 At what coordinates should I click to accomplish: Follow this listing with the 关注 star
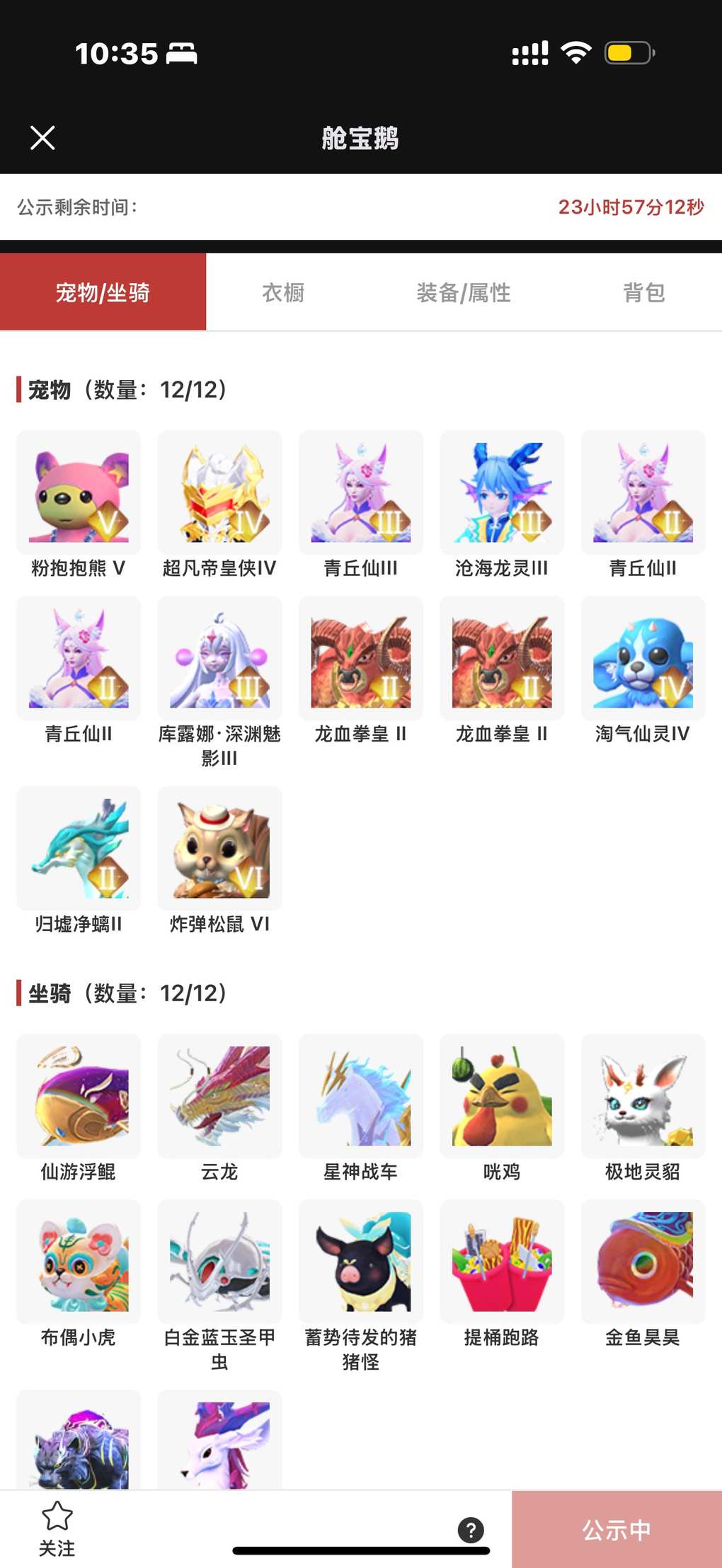pos(57,1528)
